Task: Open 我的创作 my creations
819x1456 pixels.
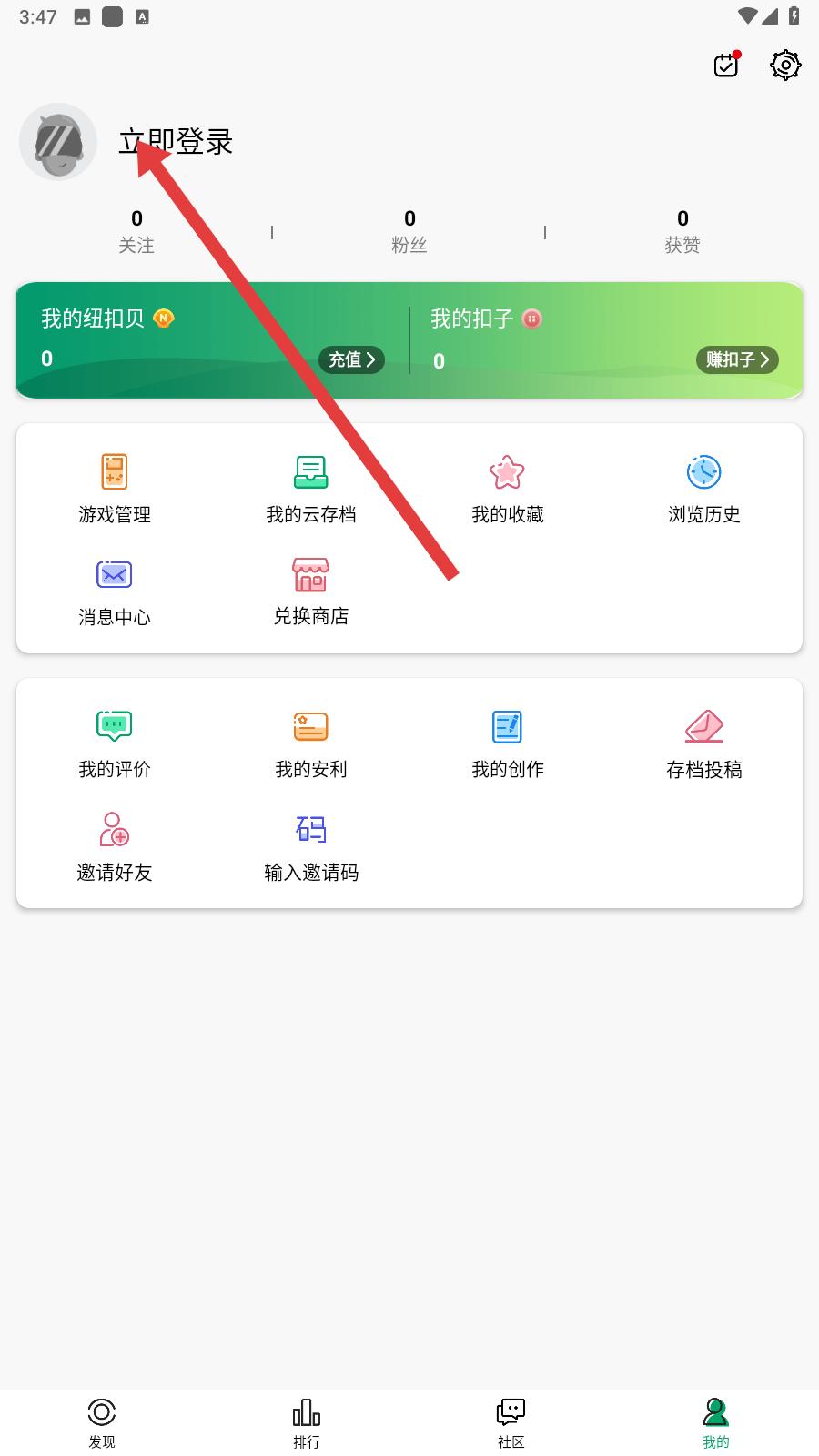Action: pos(507,743)
